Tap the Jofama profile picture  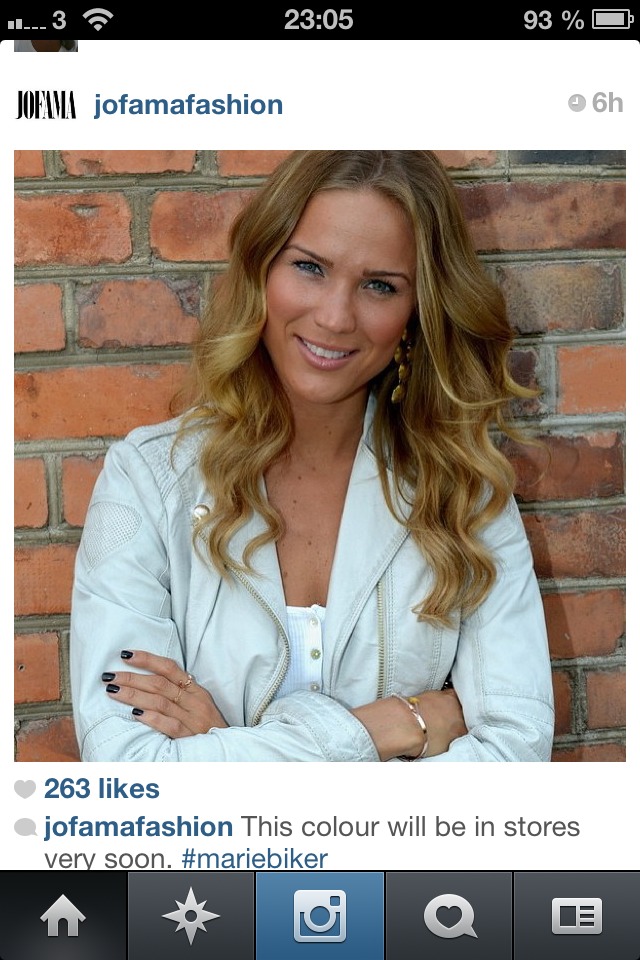(45, 105)
